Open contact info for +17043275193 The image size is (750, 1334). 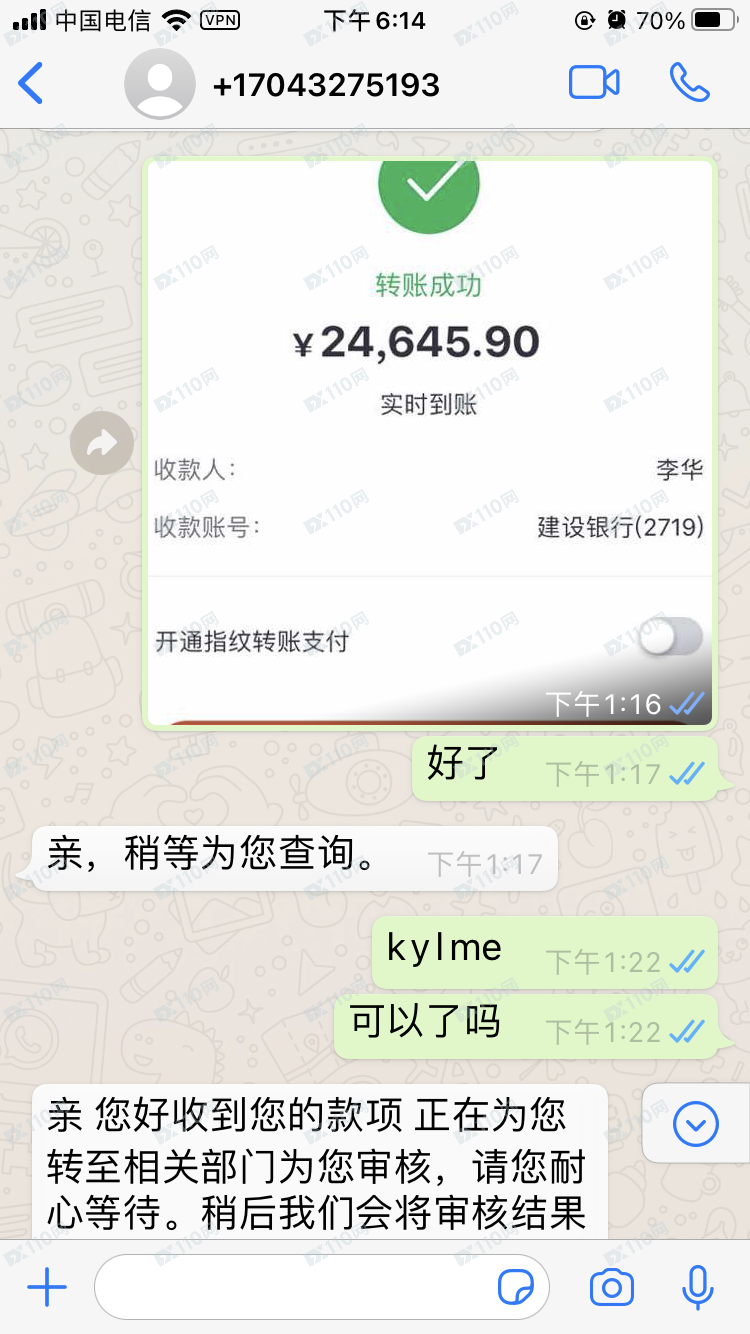(325, 85)
